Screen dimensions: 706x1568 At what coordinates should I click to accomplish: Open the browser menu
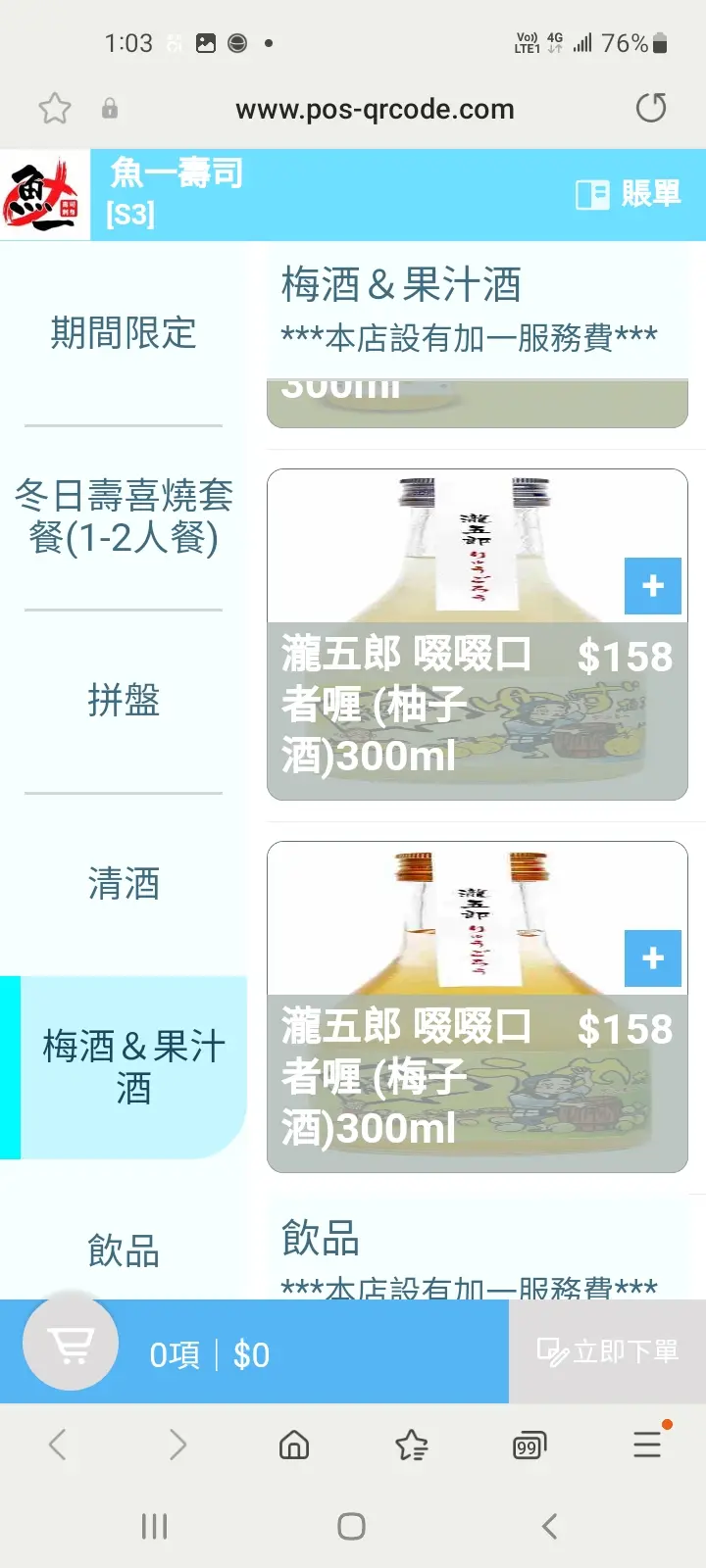tap(647, 1444)
